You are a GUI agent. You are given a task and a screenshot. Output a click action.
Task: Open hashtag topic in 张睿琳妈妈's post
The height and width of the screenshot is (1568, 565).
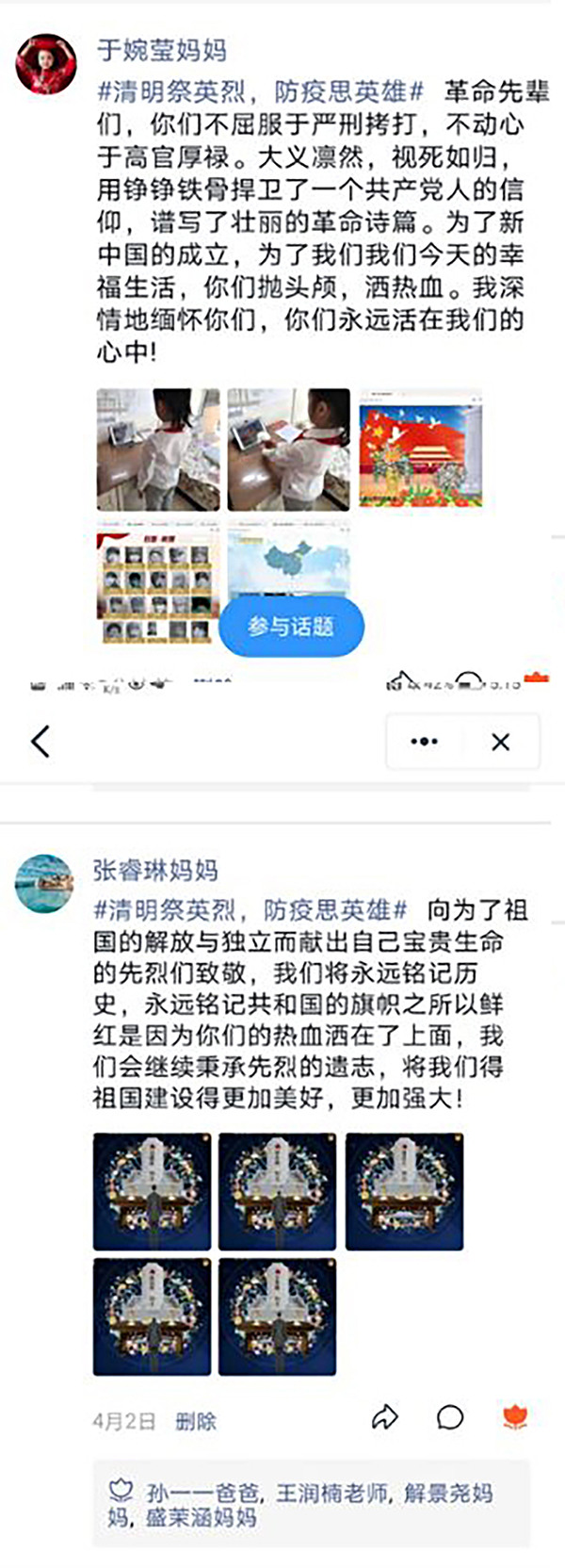[x=250, y=909]
